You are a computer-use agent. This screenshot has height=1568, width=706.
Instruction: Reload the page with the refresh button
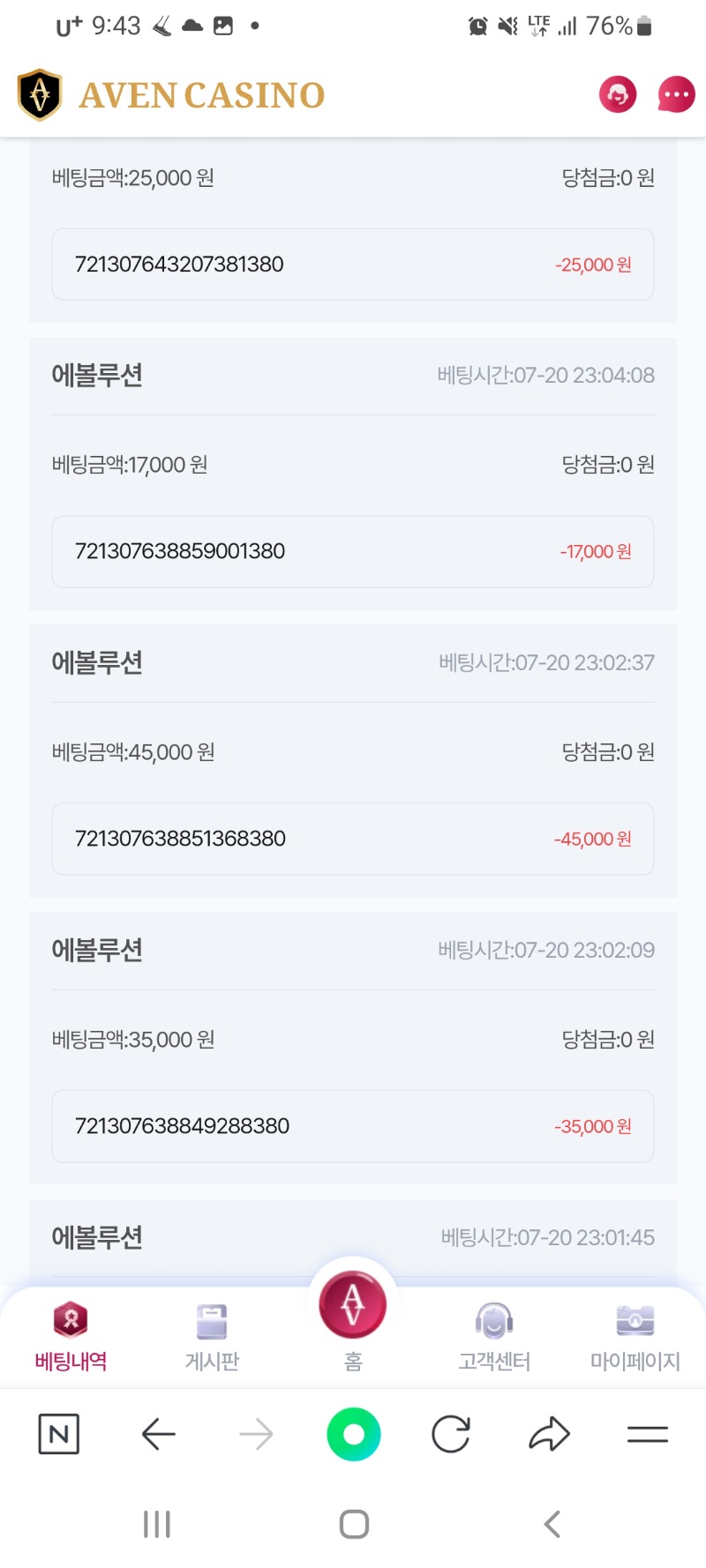click(x=451, y=1434)
